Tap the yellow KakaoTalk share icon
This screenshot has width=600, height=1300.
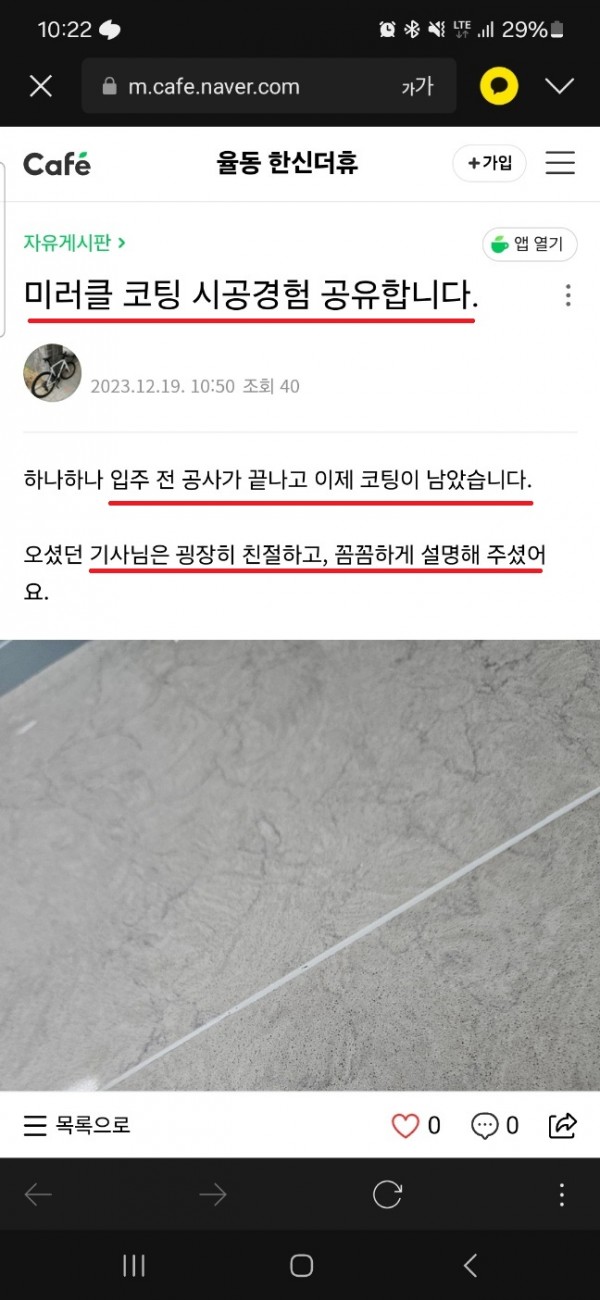coord(498,86)
